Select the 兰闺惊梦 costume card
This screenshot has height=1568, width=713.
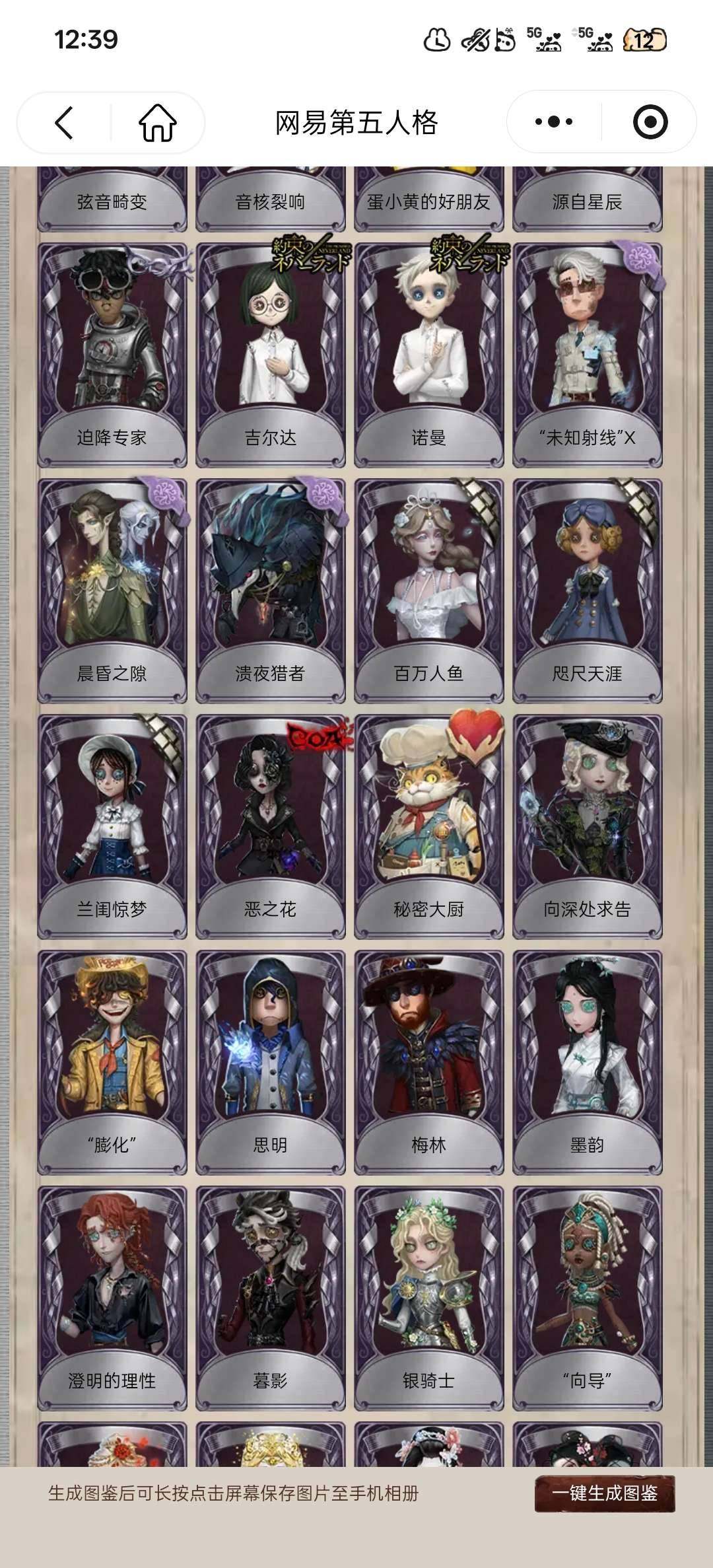pos(112,827)
